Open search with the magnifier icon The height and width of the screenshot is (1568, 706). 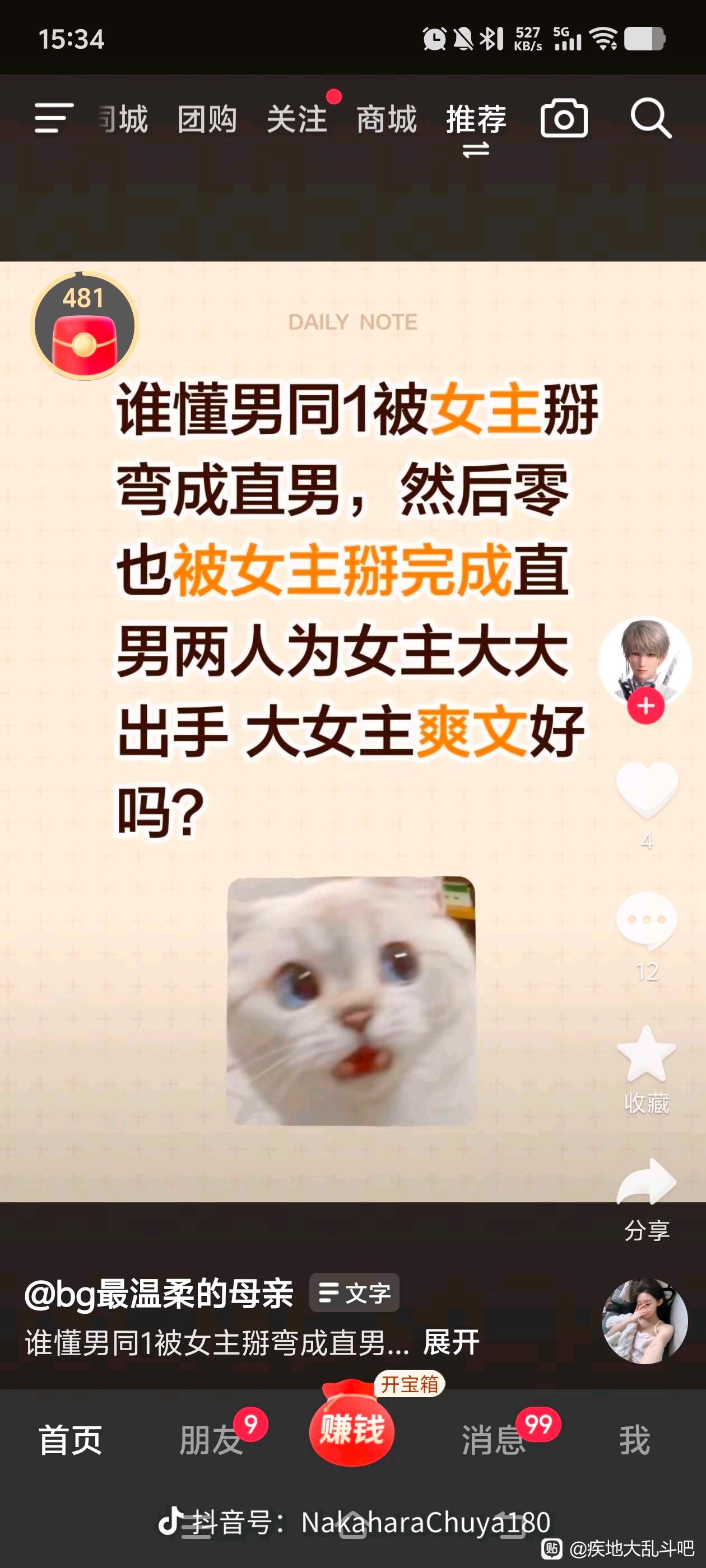(651, 118)
